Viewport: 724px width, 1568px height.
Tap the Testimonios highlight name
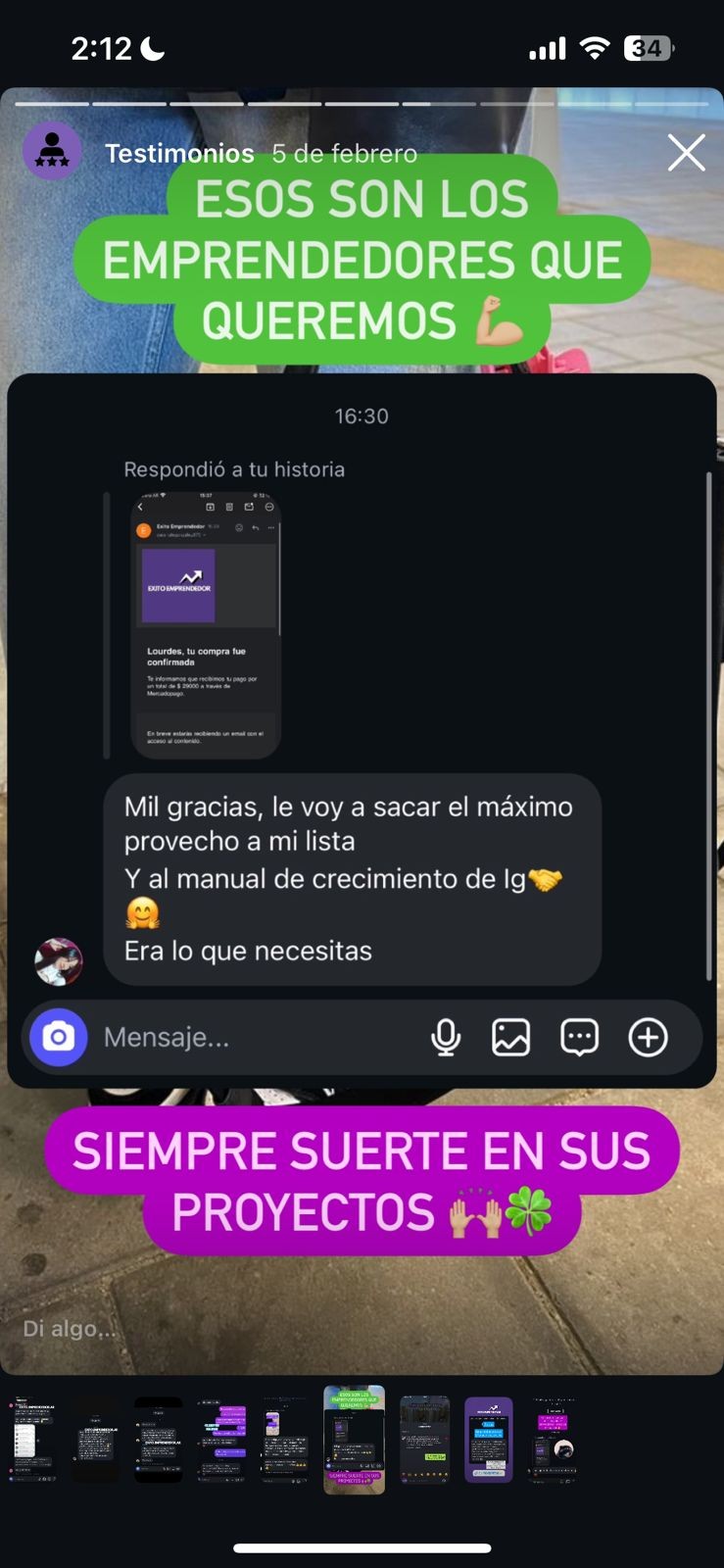pos(179,154)
